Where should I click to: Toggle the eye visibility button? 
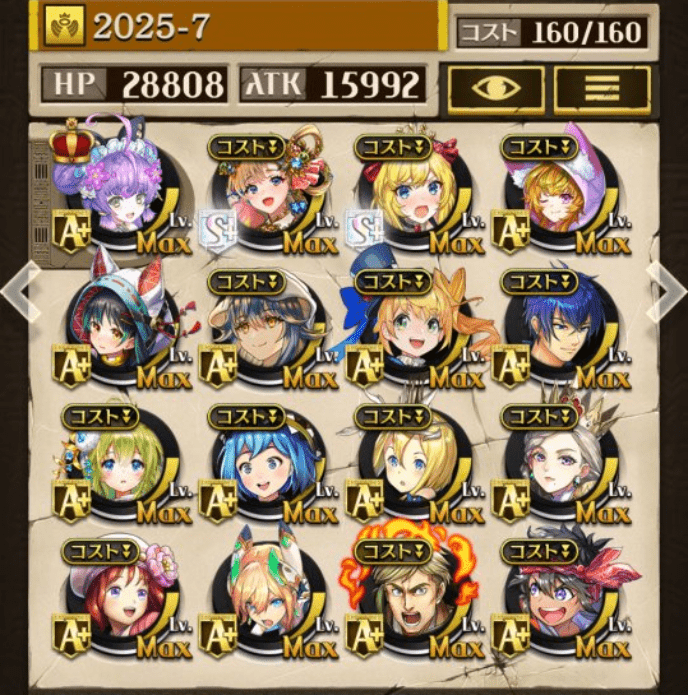(495, 89)
